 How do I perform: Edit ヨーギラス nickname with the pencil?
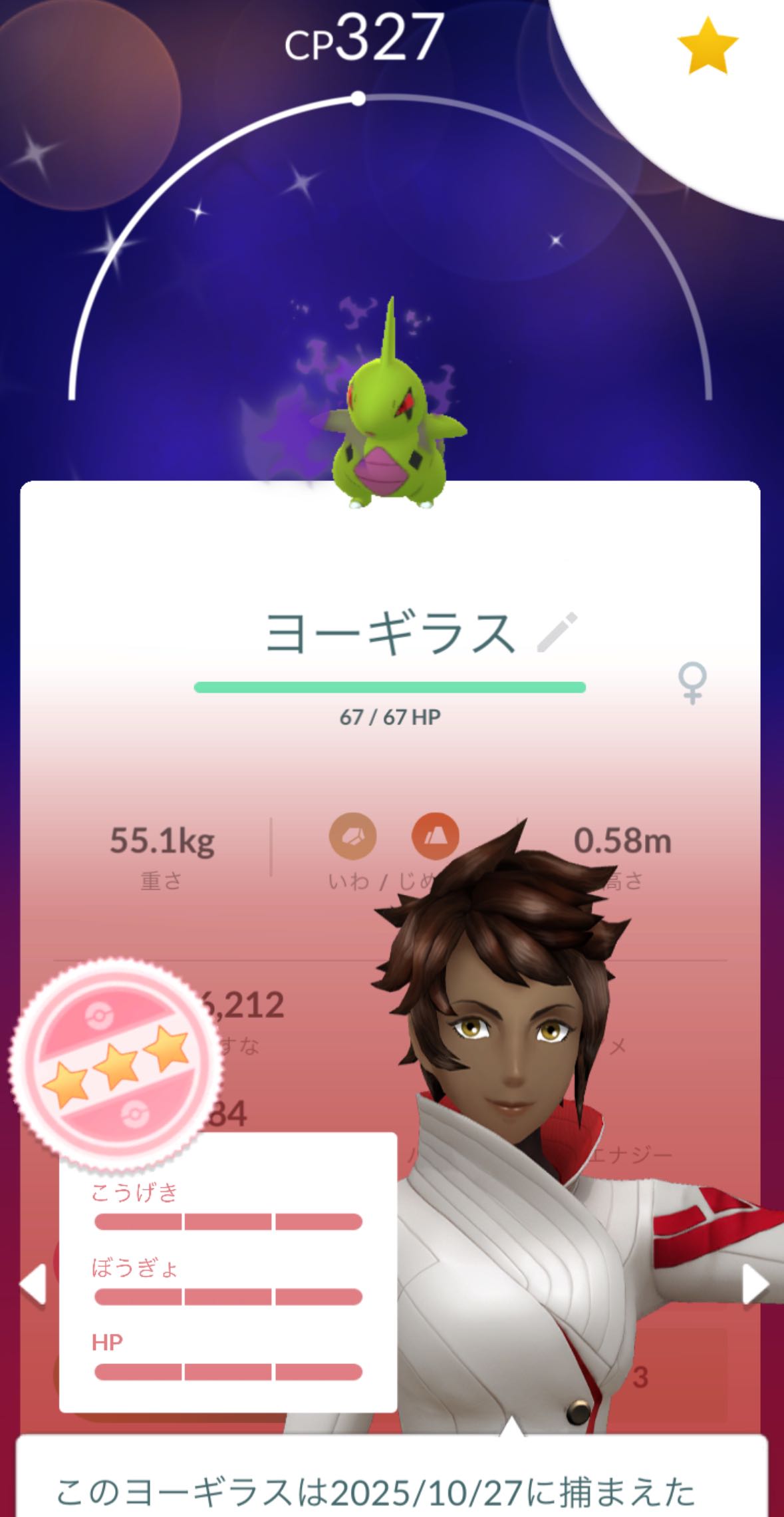[x=557, y=632]
